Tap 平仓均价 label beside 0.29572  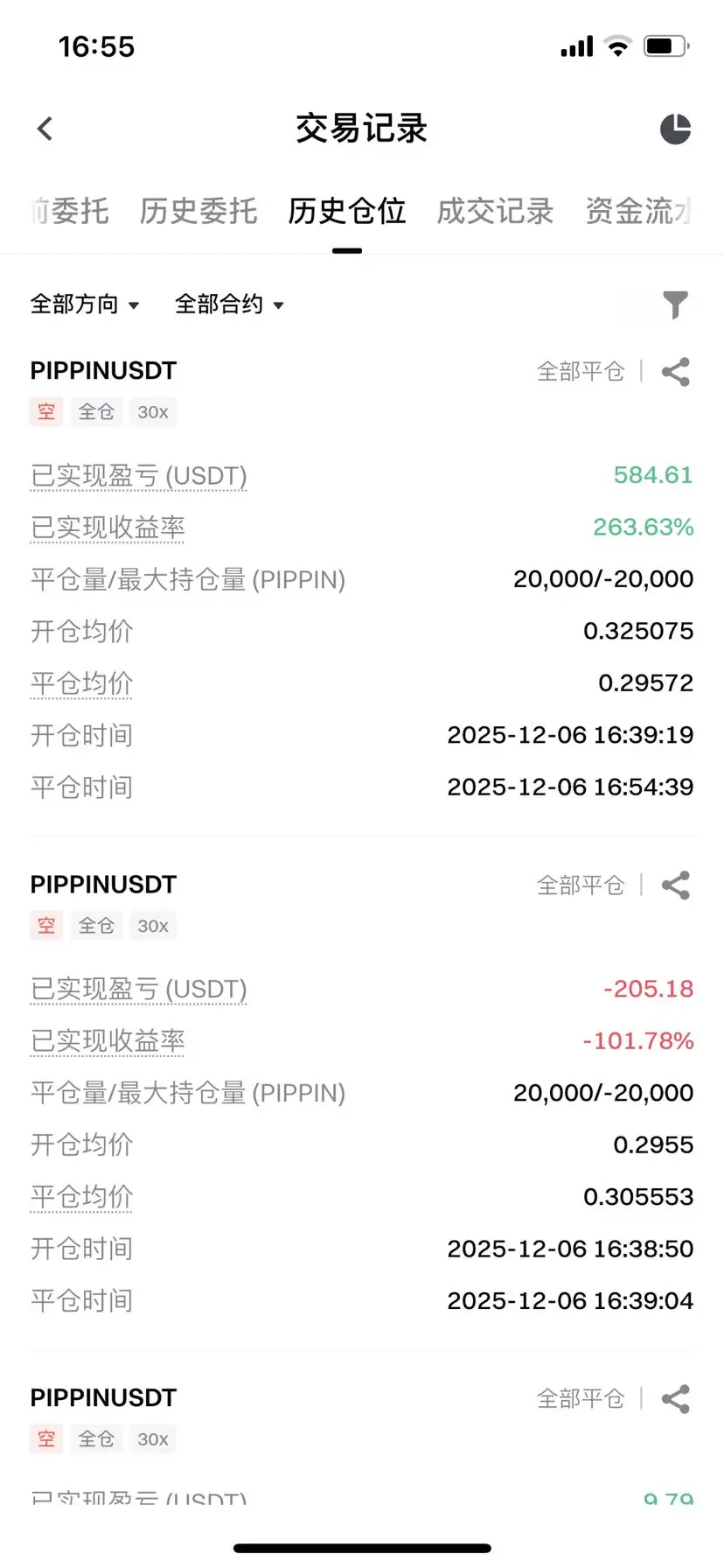tap(81, 683)
